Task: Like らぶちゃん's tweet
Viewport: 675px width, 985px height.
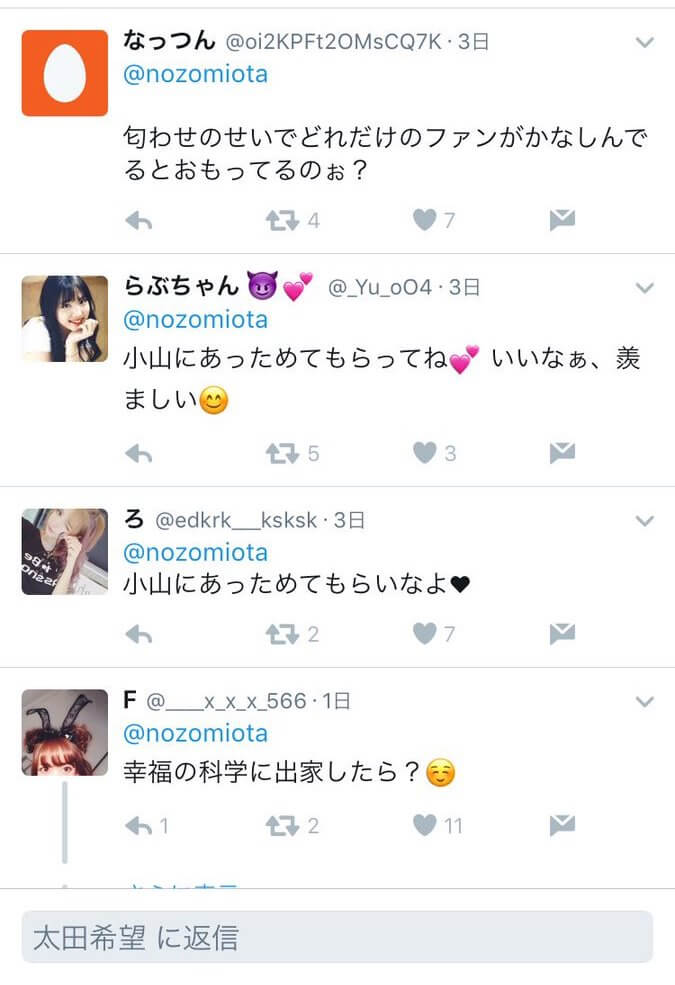Action: click(425, 454)
